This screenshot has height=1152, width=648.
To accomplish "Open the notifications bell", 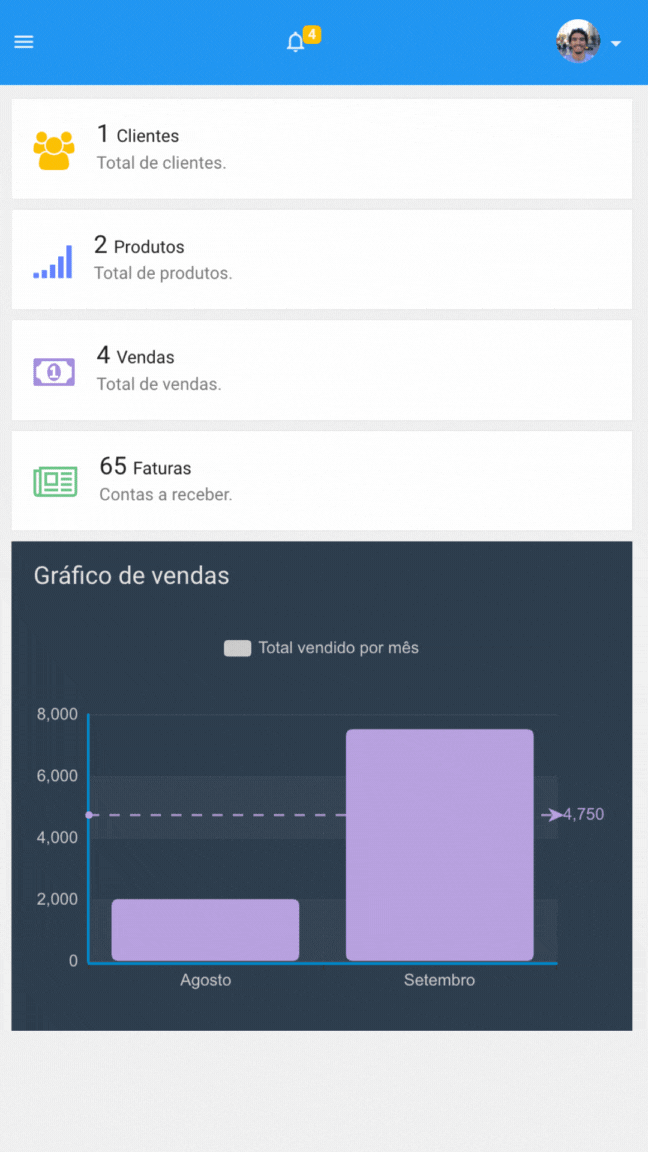I will click(x=295, y=43).
